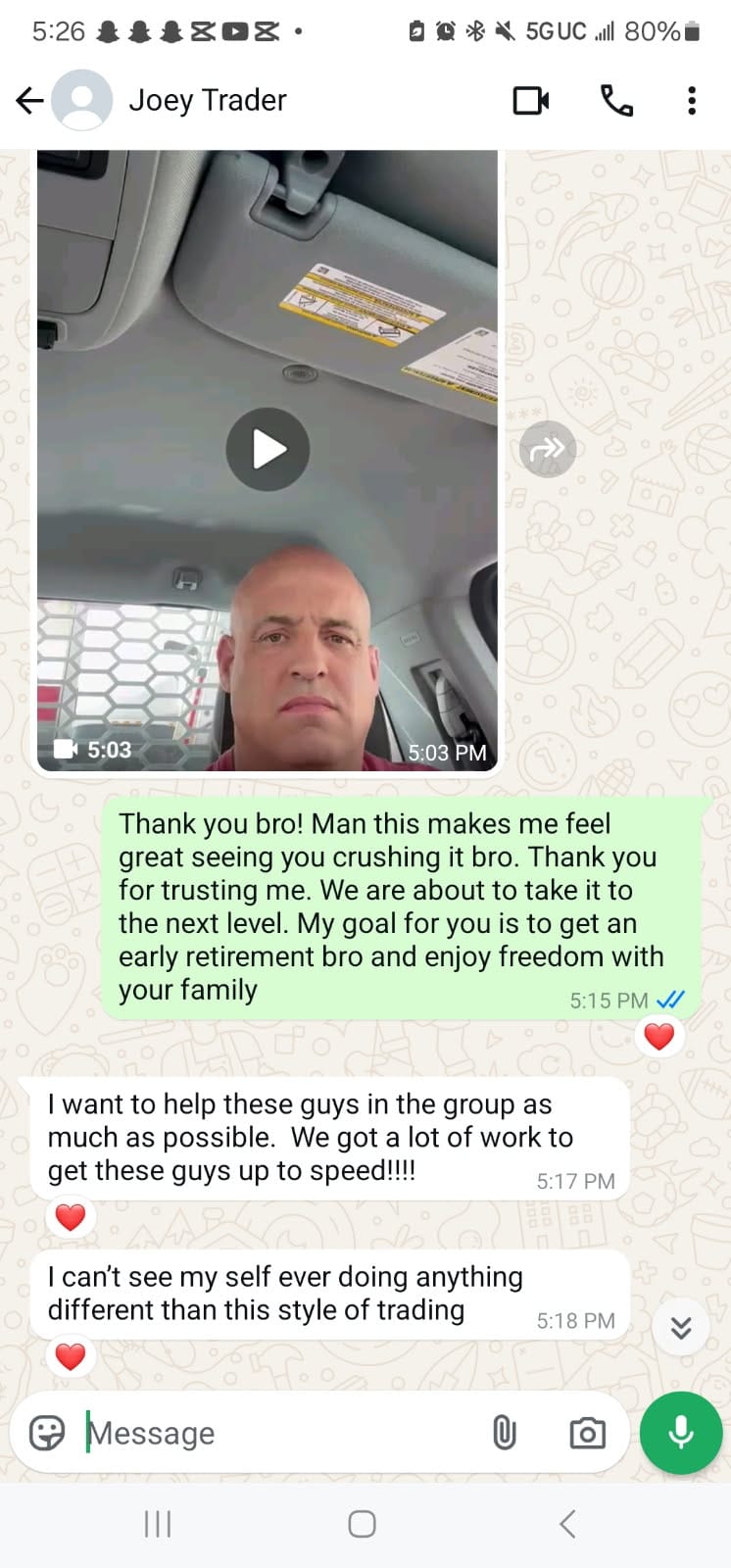Viewport: 731px width, 1568px height.
Task: Open Joey Trader's contact info
Action: 208,100
